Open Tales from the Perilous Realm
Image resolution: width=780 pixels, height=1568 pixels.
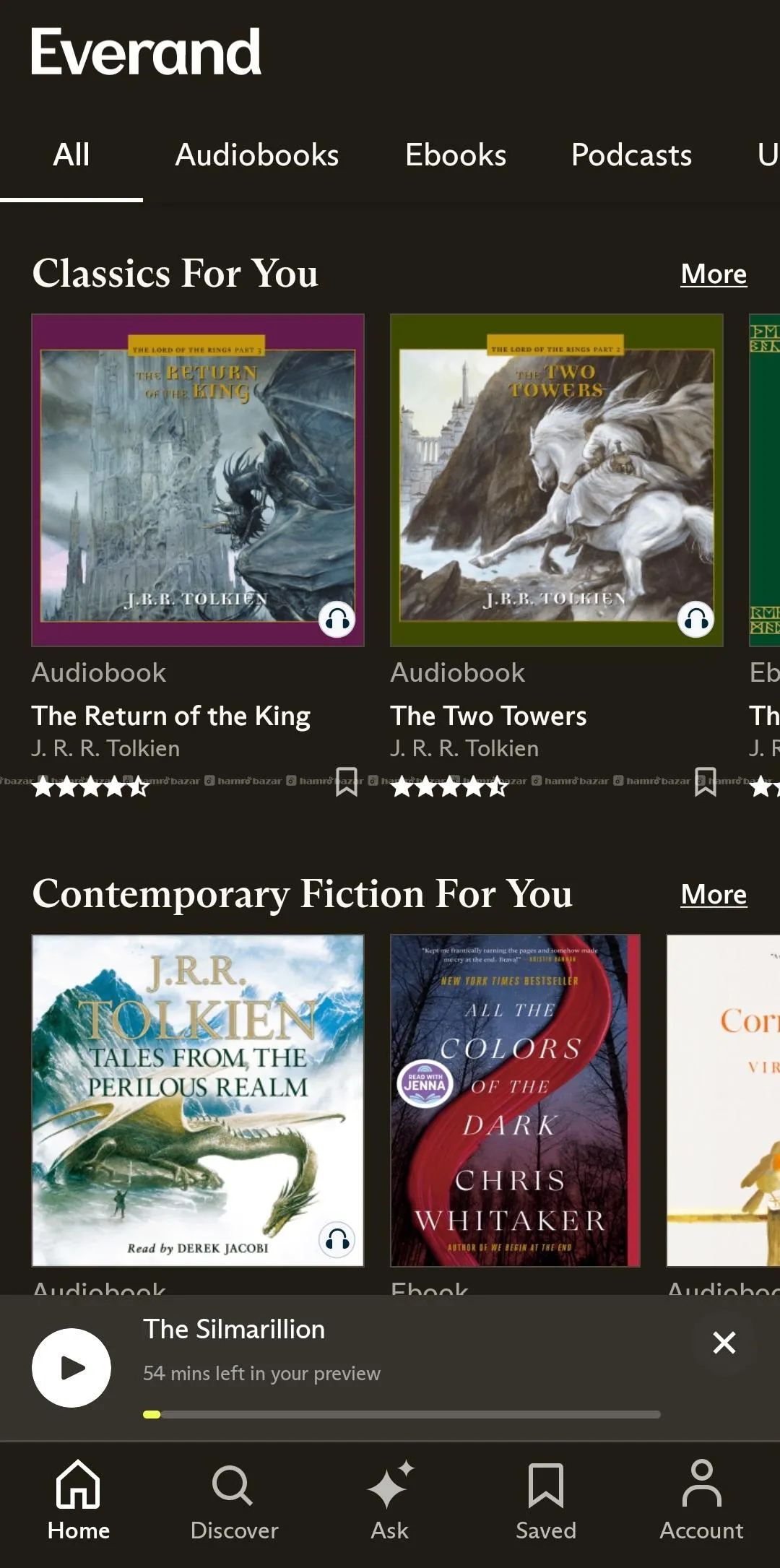pos(198,1100)
